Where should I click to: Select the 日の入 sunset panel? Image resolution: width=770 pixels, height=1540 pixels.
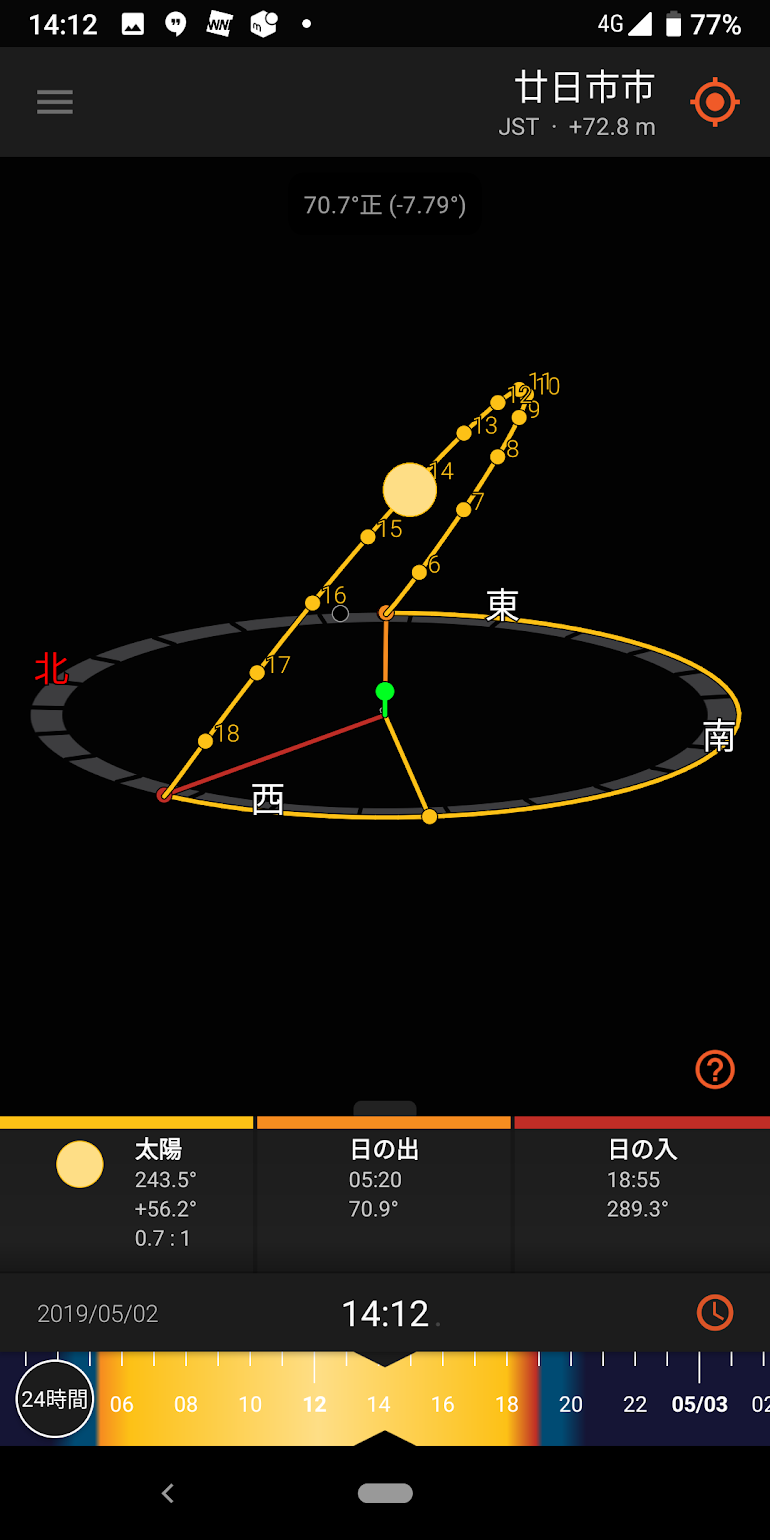pyautogui.click(x=641, y=1194)
